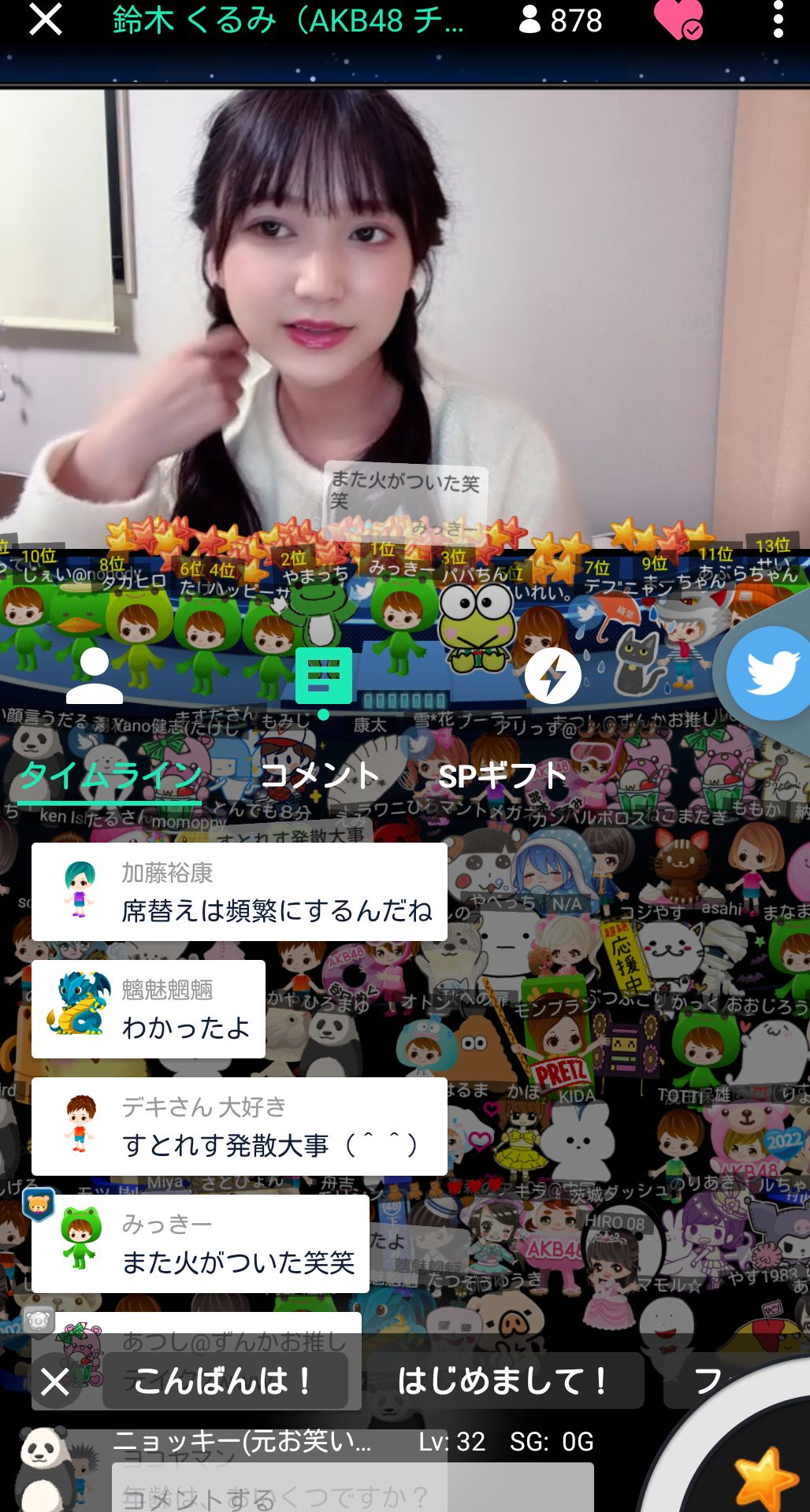This screenshot has height=1512, width=810.
Task: Open the lightning bolt event icon
Action: 552,676
